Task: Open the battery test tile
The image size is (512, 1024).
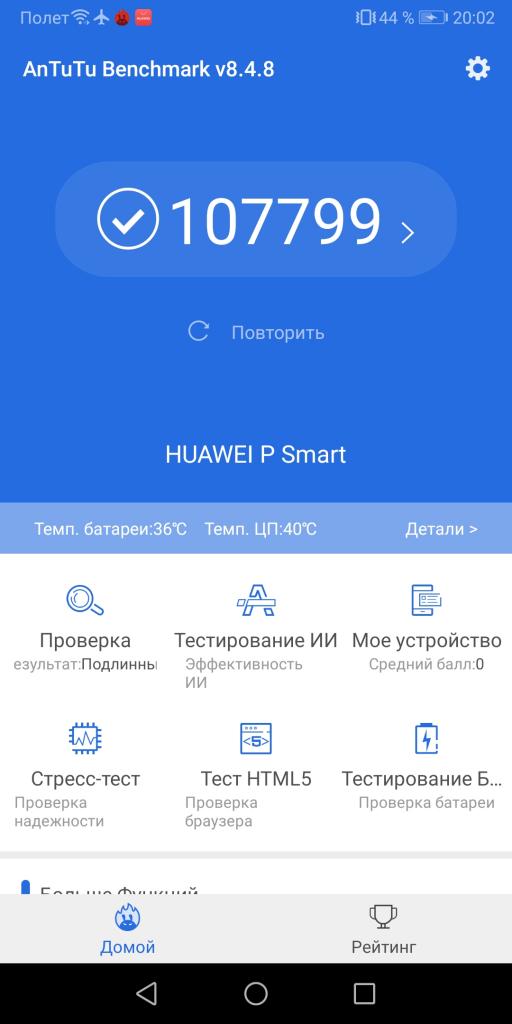Action: tap(426, 766)
